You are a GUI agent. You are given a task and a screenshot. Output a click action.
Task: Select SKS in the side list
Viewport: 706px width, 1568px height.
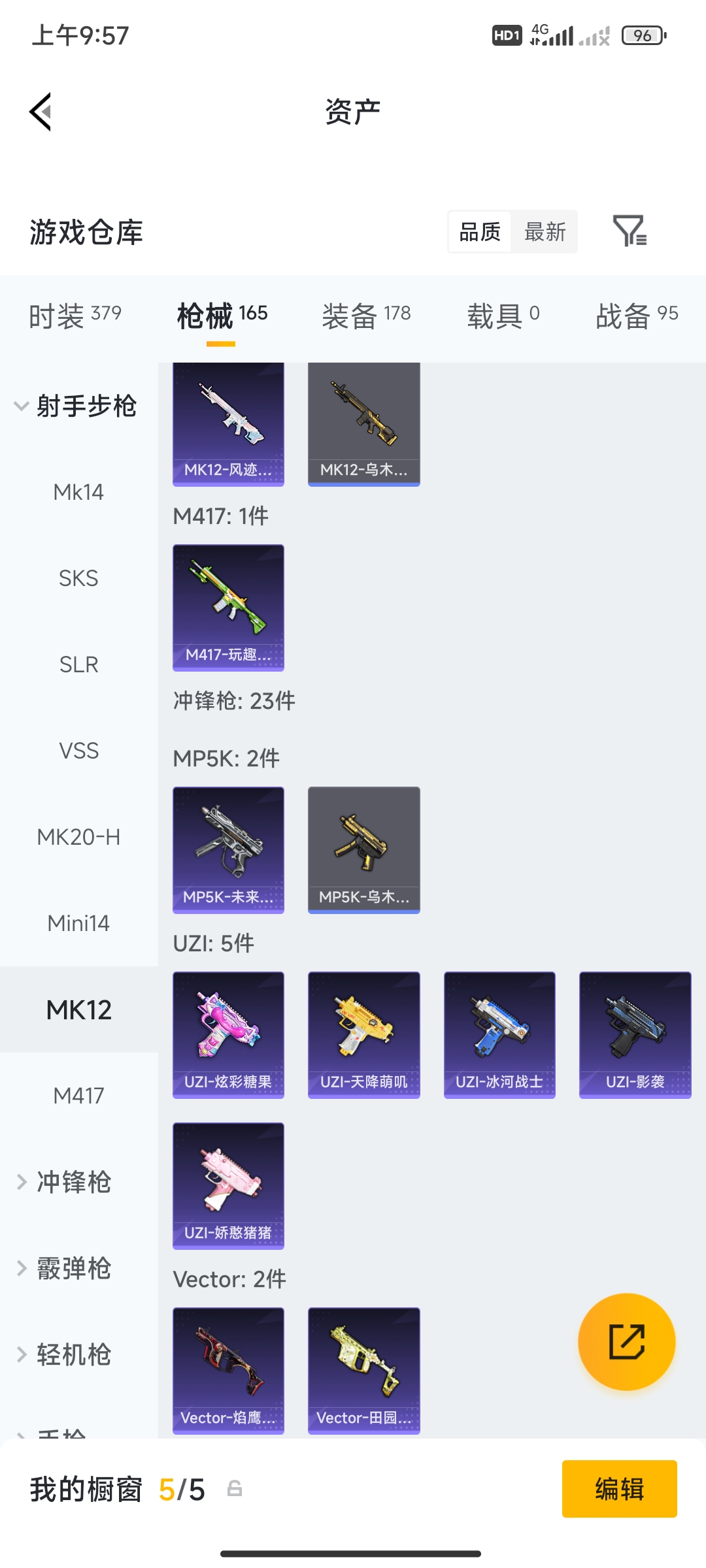pyautogui.click(x=78, y=578)
